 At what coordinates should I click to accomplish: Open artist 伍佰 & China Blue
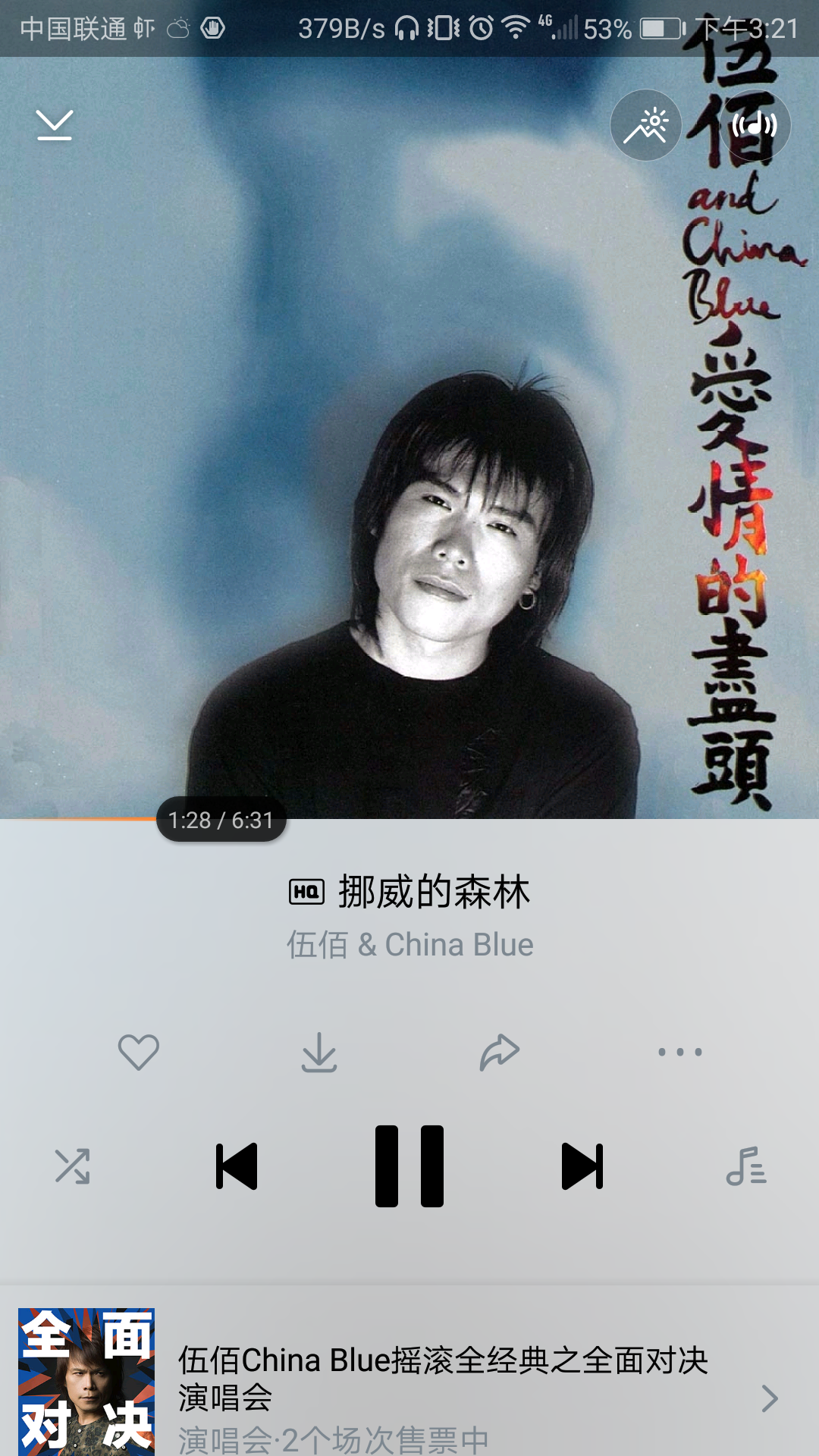(x=409, y=945)
